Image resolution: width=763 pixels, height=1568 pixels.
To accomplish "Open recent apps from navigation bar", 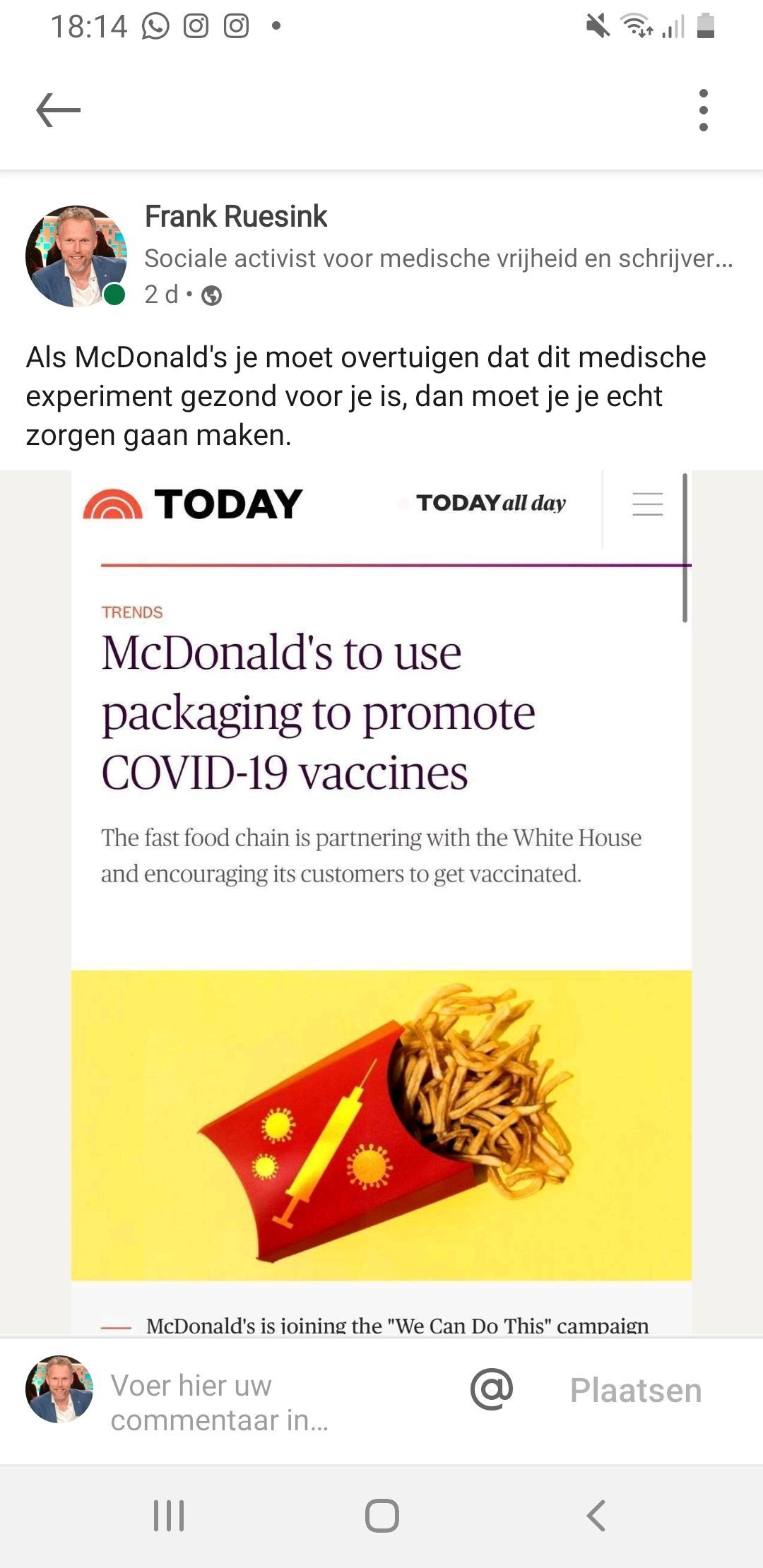I will (x=170, y=1515).
